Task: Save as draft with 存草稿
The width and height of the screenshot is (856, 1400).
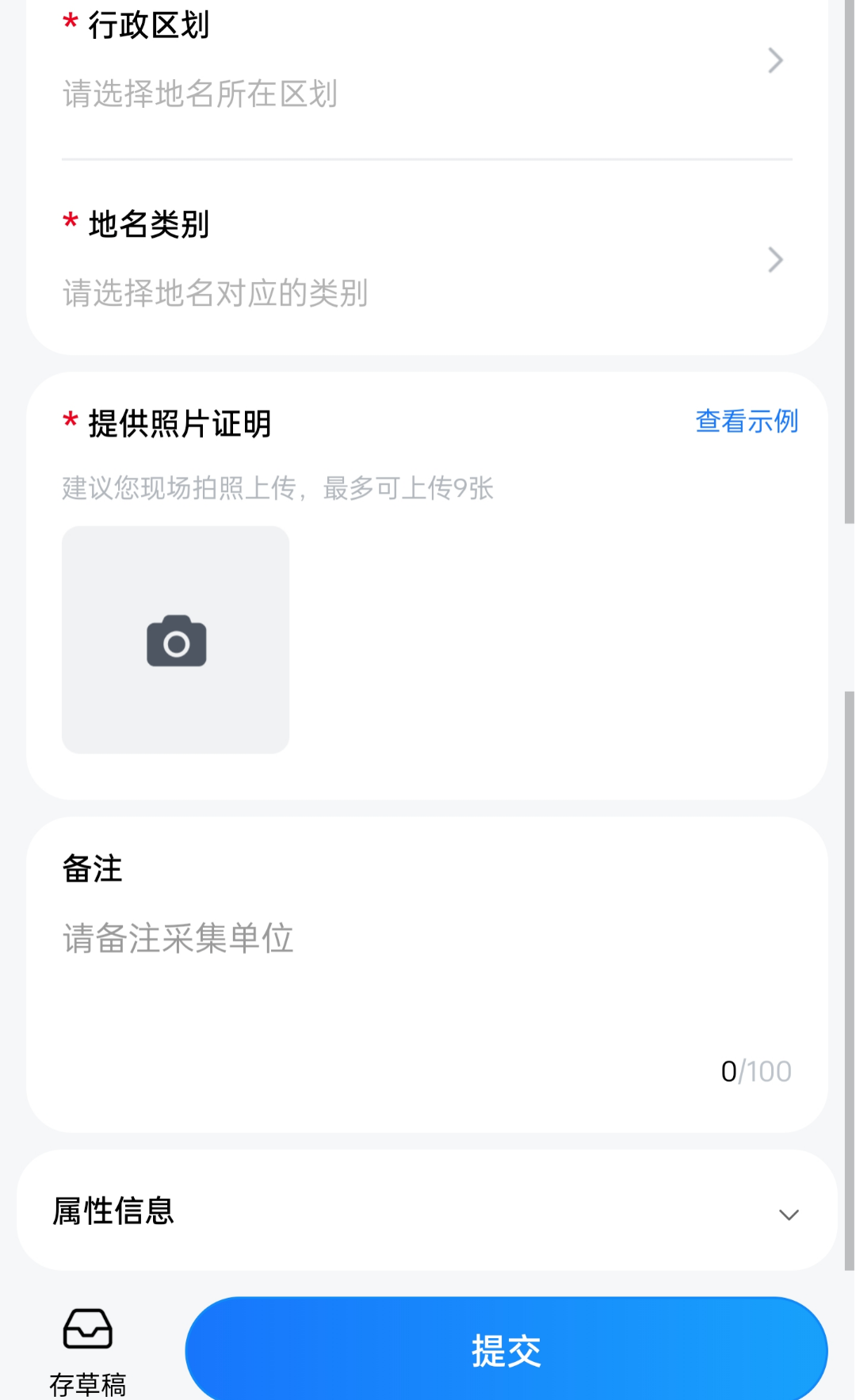Action: point(88,1352)
